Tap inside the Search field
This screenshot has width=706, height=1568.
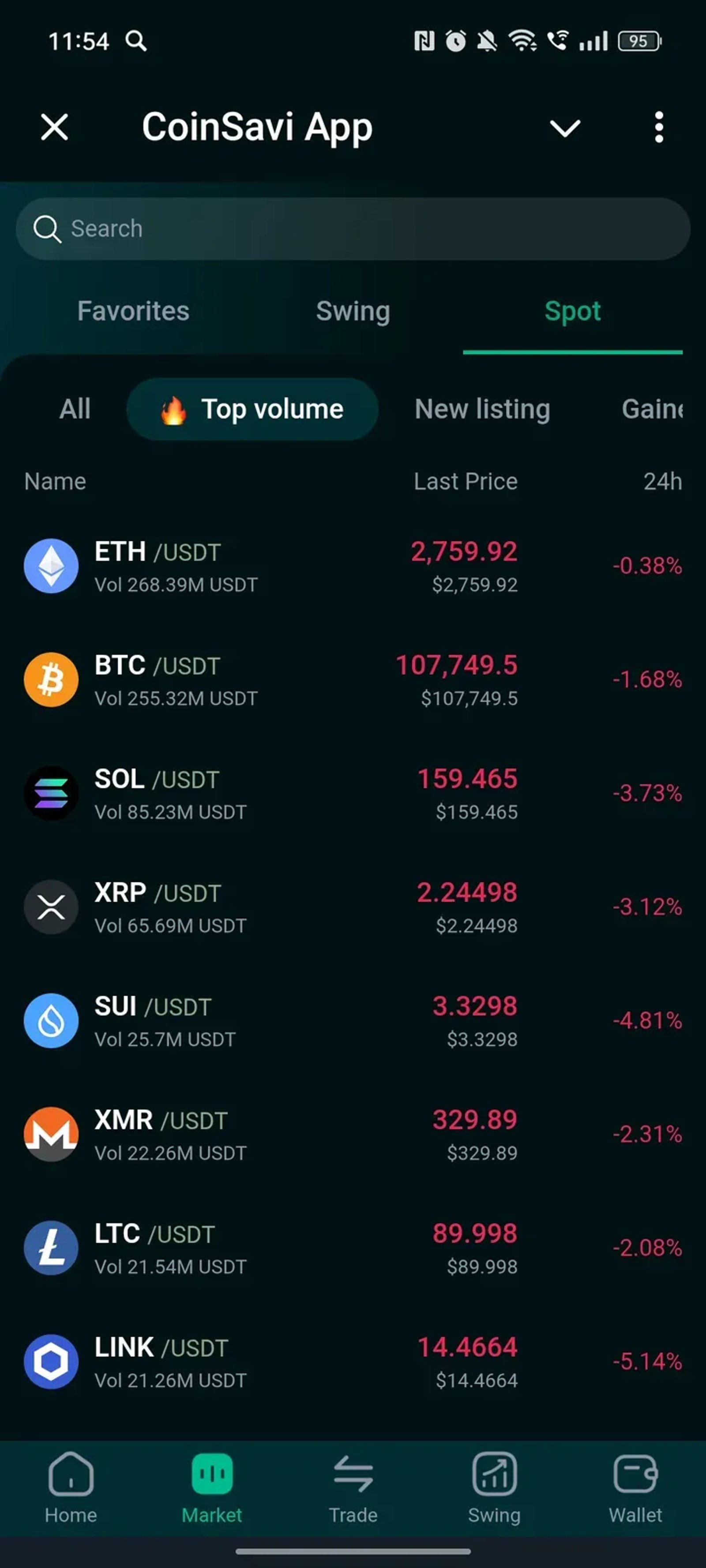(353, 229)
